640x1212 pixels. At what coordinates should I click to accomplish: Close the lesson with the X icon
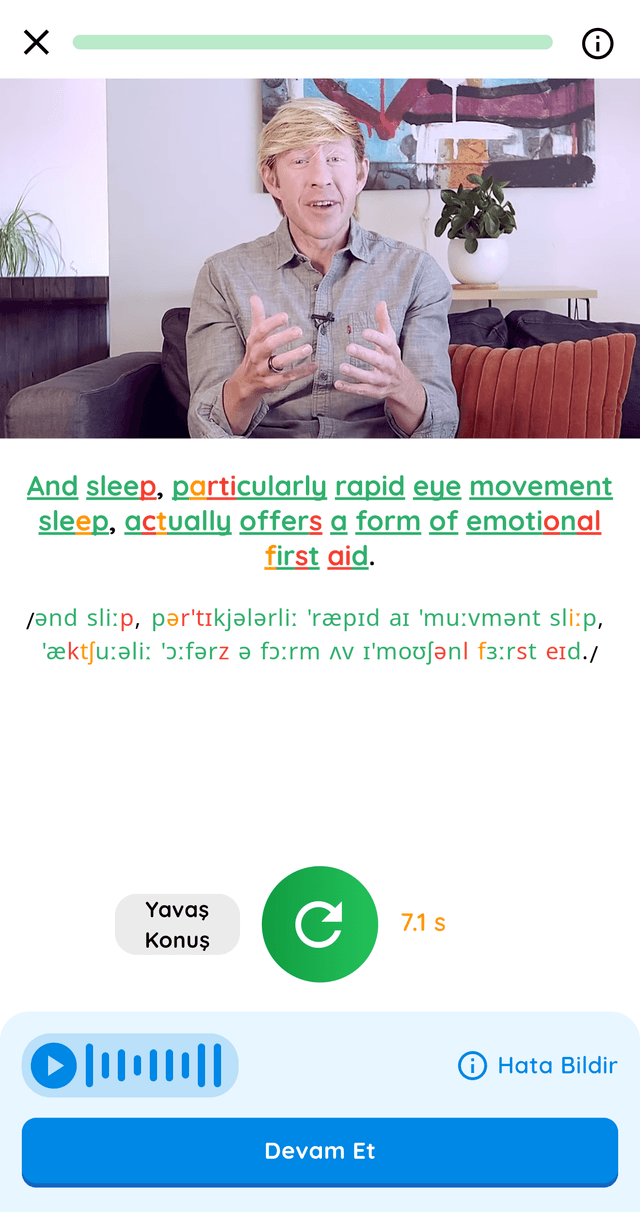(36, 42)
